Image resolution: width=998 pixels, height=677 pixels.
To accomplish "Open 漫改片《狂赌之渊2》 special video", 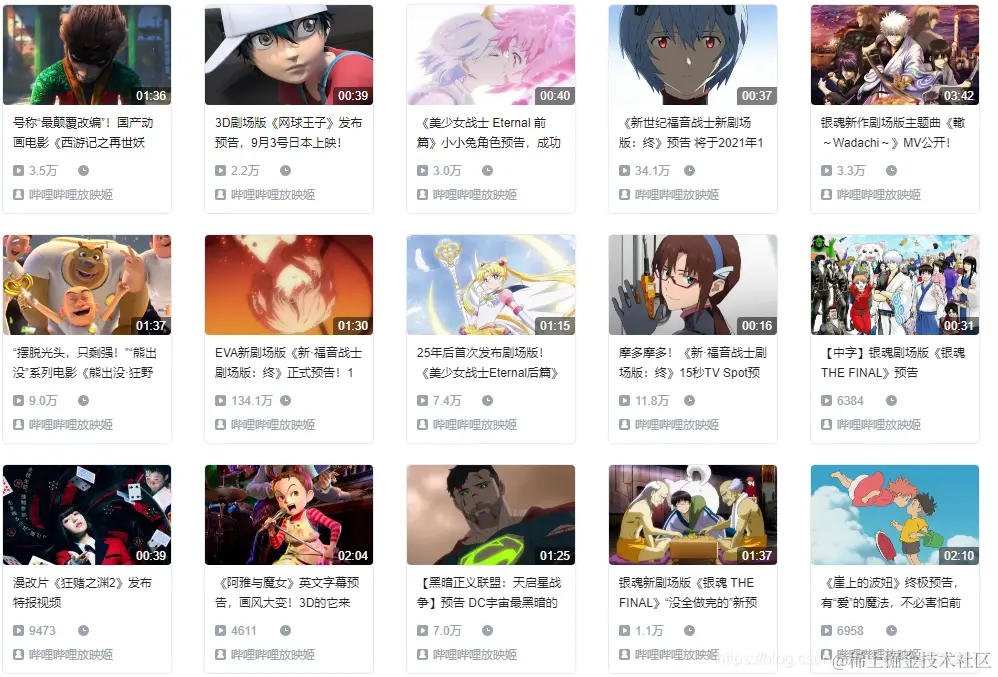I will 87,515.
